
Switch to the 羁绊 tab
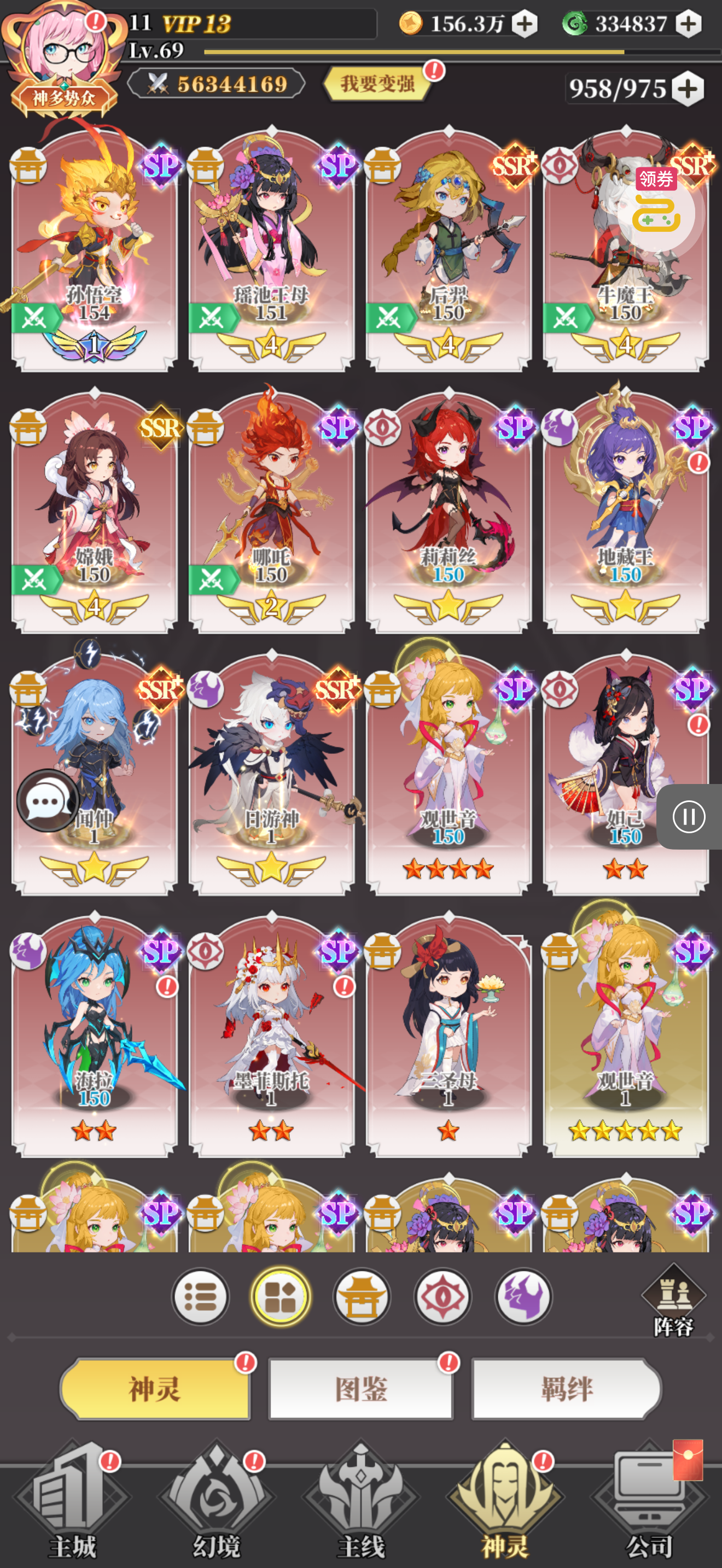[566, 1389]
